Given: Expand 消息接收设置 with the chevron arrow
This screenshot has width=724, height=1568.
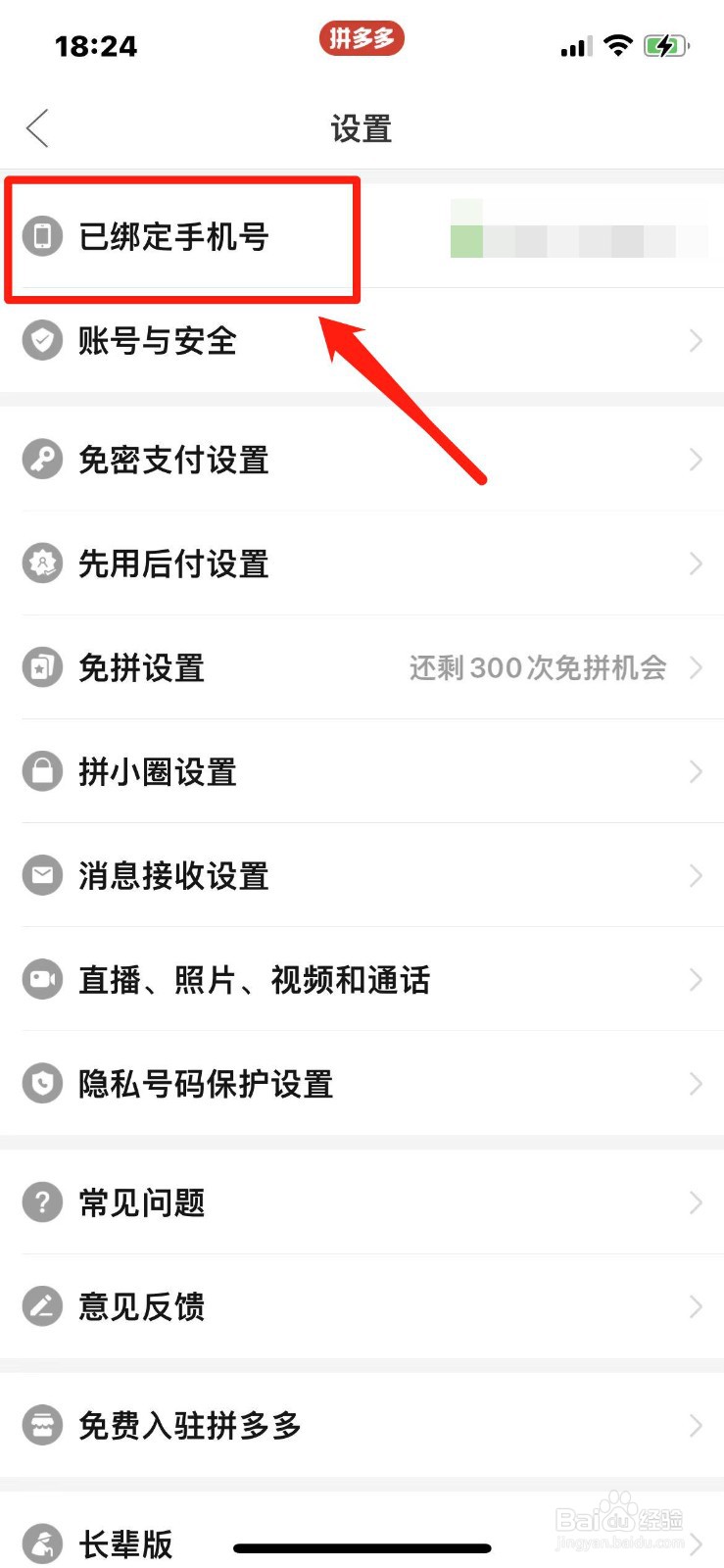Looking at the screenshot, I should coord(697,875).
